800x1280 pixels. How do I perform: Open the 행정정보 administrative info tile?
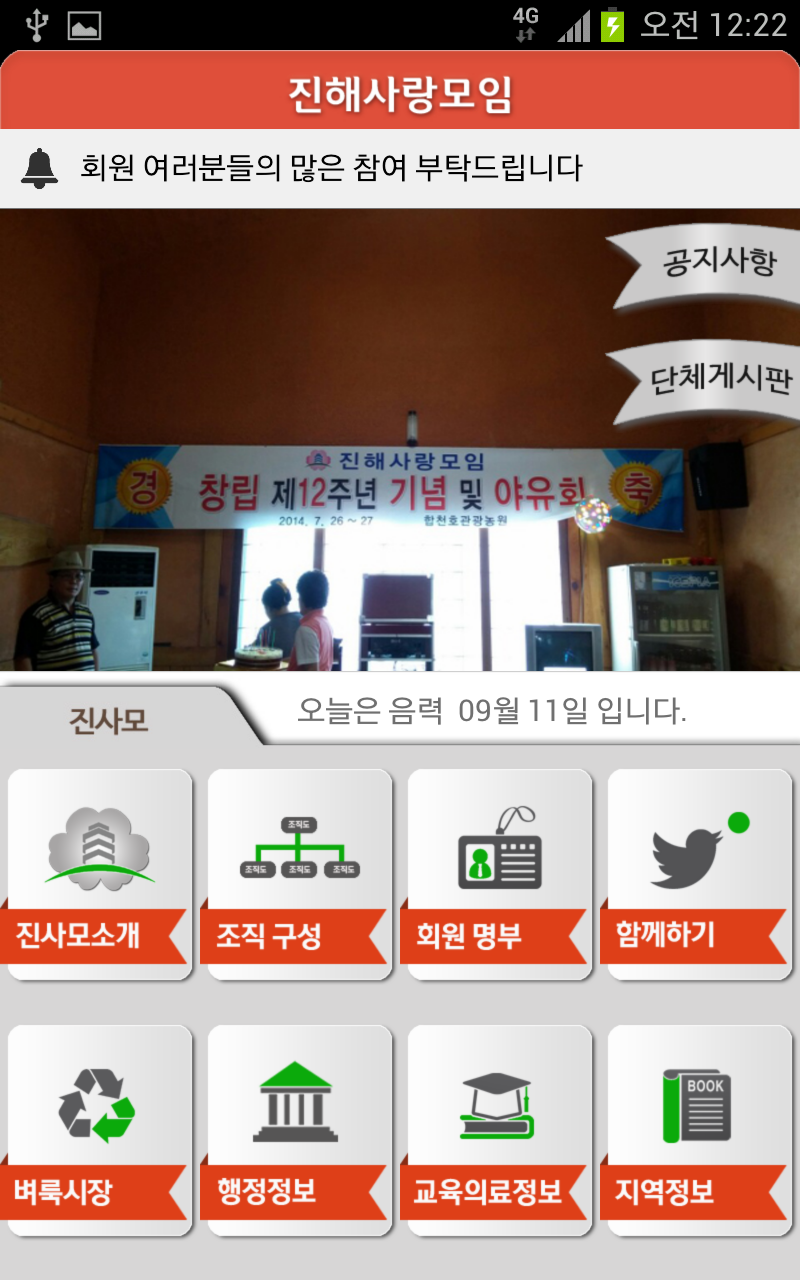[x=299, y=1130]
